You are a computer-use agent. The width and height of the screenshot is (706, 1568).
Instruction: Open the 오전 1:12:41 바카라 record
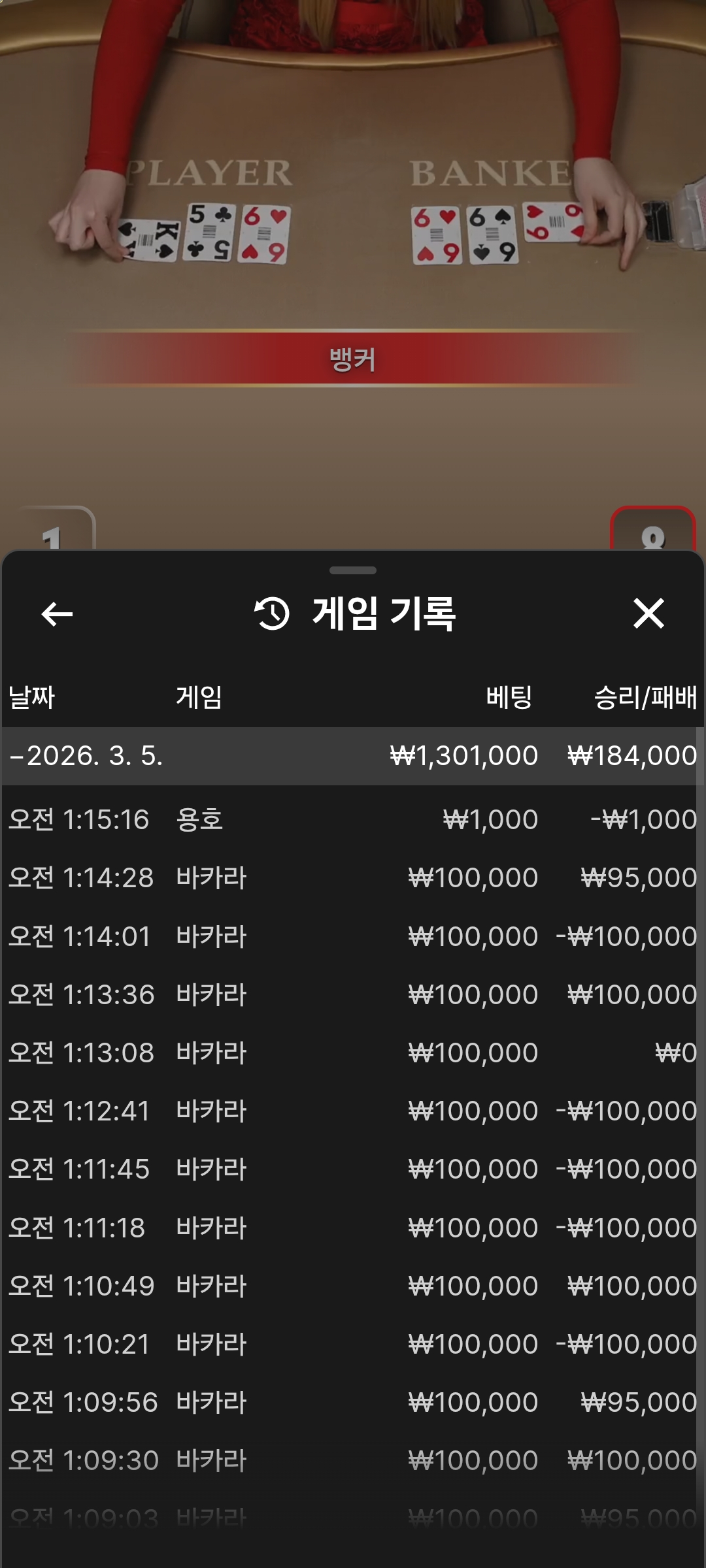[x=352, y=1111]
